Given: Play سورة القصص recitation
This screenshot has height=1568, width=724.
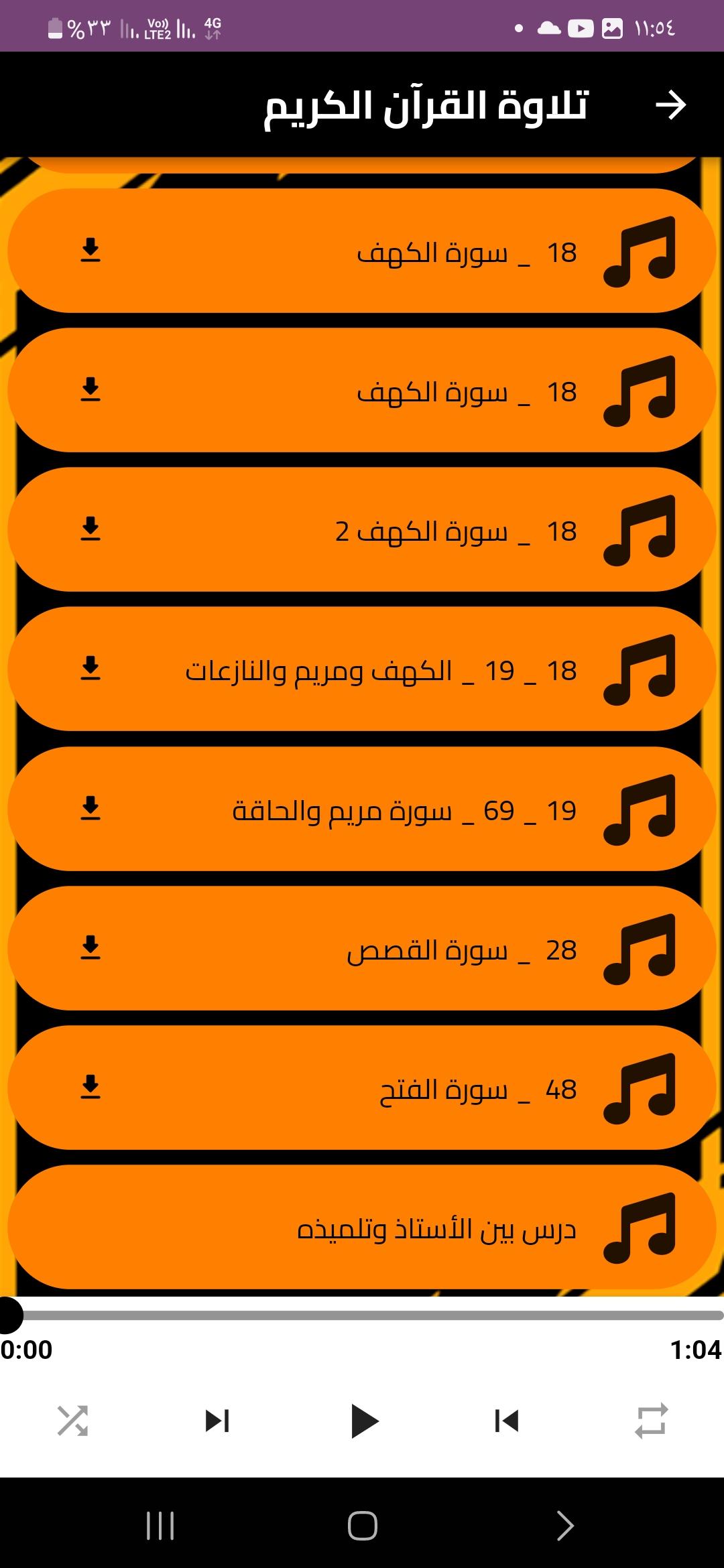Looking at the screenshot, I should pos(362,948).
